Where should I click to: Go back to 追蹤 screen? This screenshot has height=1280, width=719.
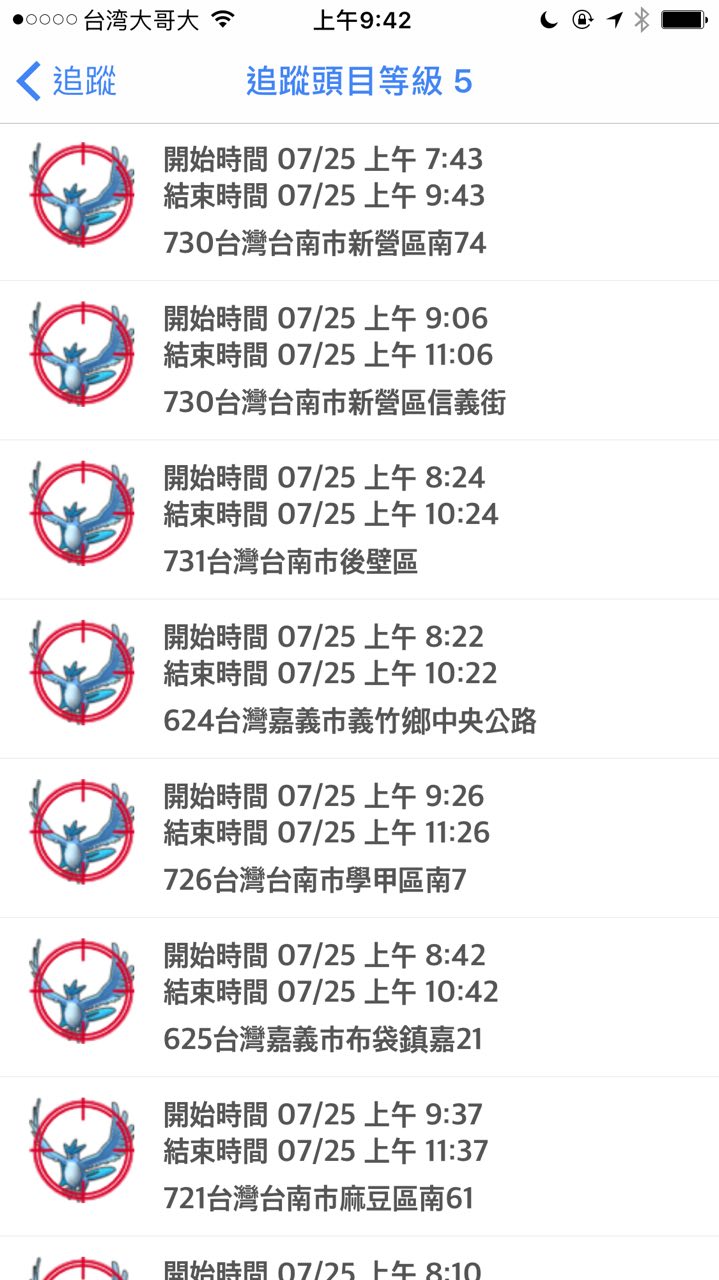click(67, 81)
